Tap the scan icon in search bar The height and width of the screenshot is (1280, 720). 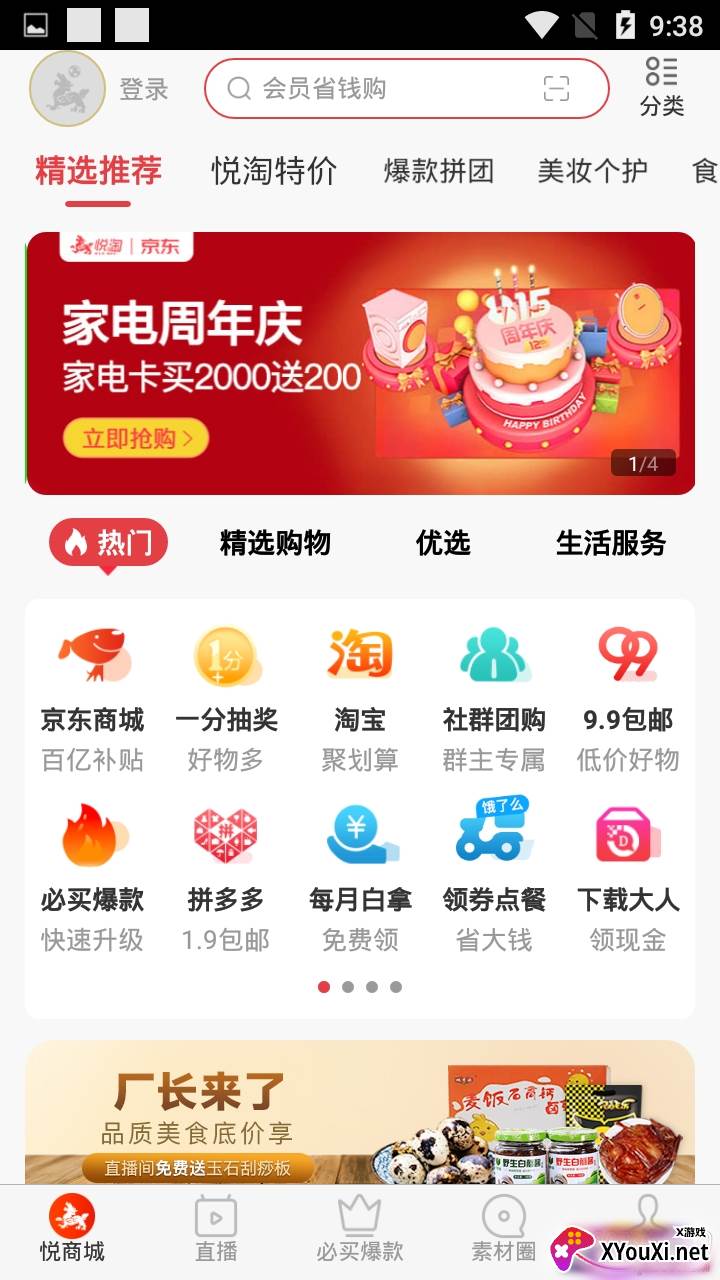point(556,89)
